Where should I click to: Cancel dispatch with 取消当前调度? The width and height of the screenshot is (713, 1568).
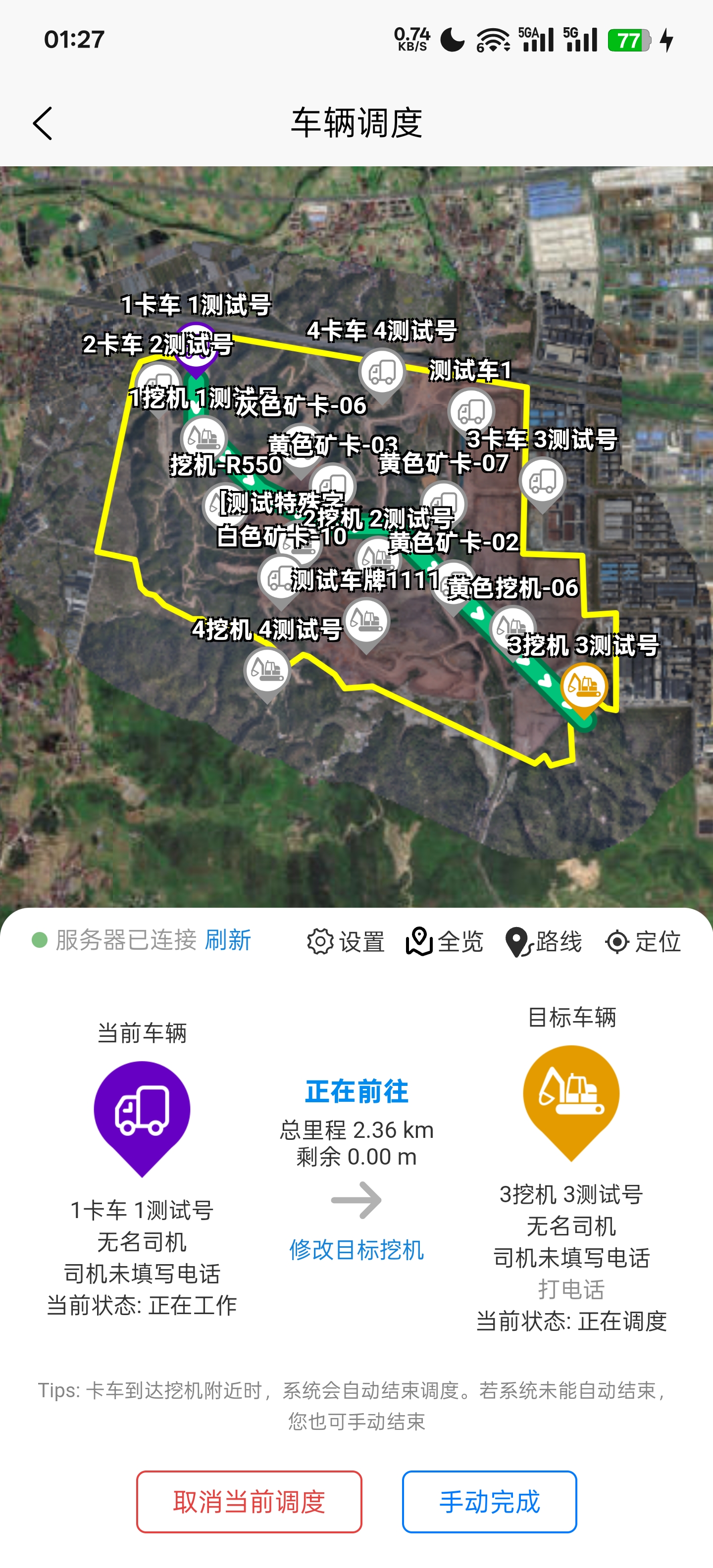coord(249,1502)
